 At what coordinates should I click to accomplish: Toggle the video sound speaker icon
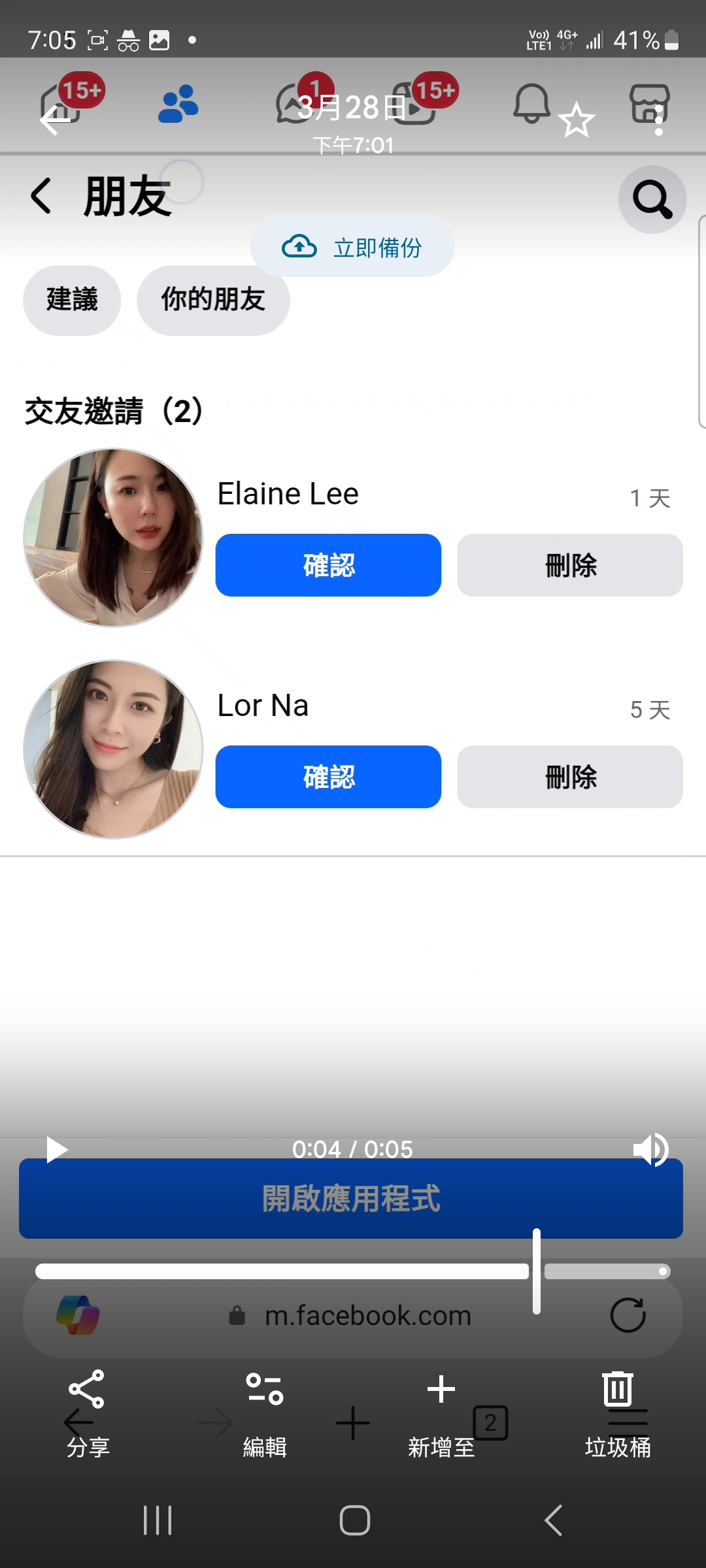(650, 1149)
